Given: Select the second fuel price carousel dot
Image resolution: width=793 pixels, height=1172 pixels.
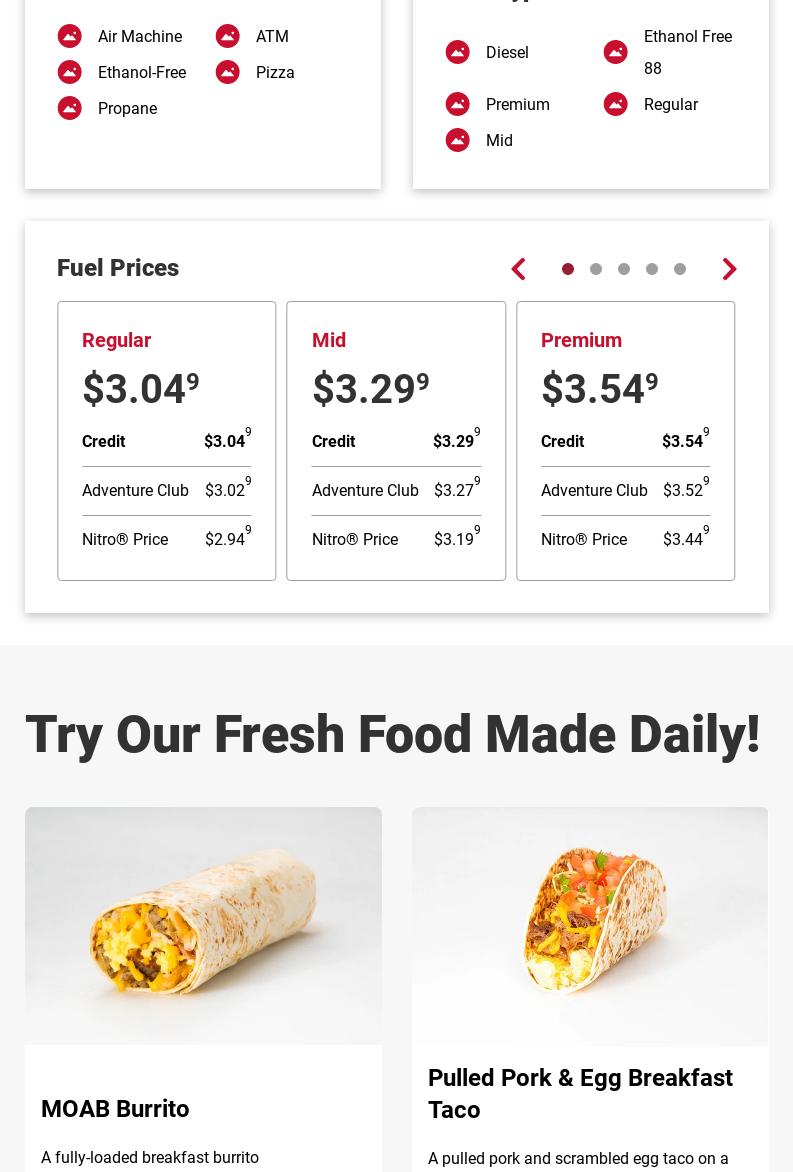Looking at the screenshot, I should click(x=596, y=269).
